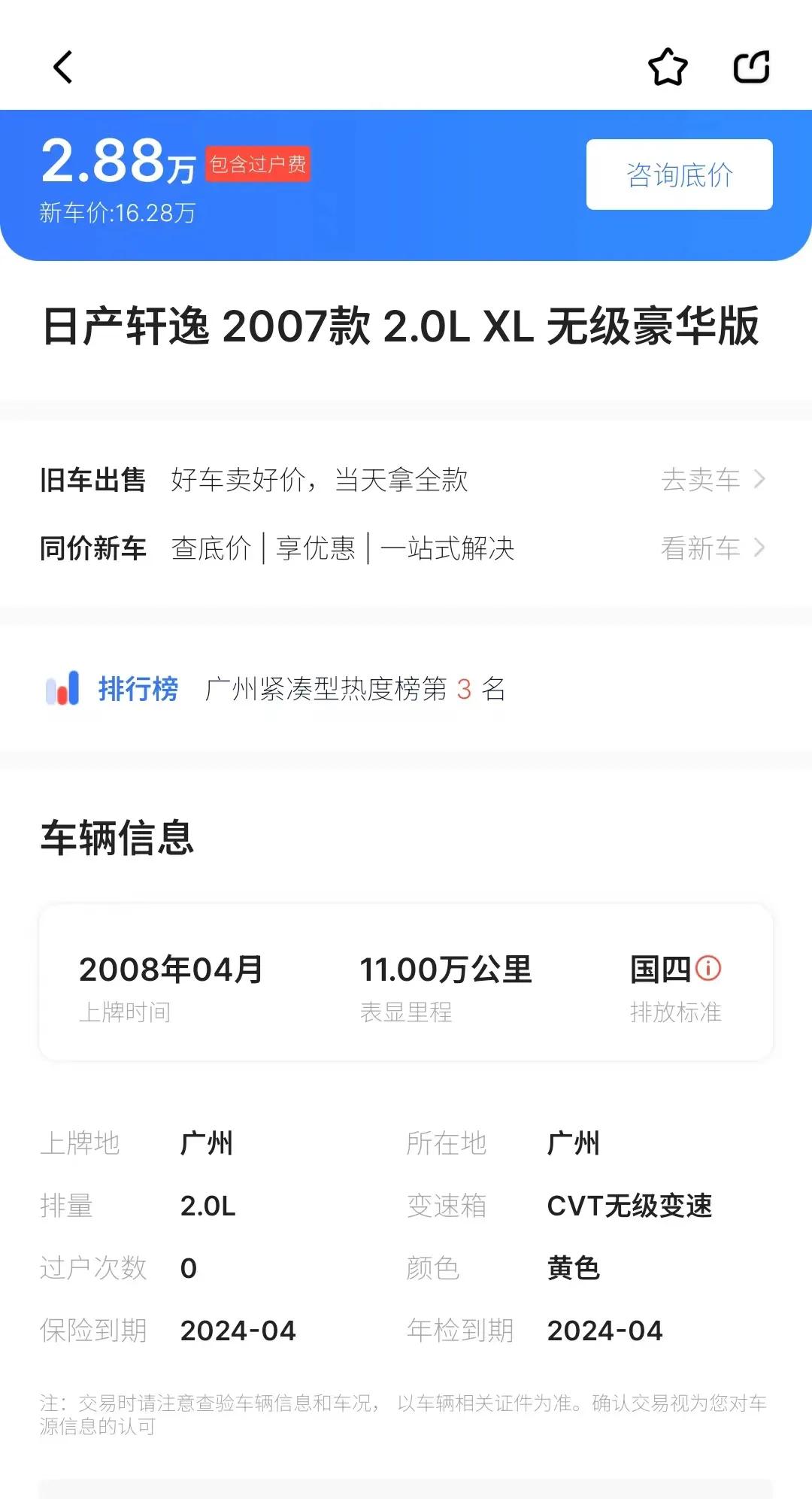Image resolution: width=812 pixels, height=1499 pixels.
Task: Open the 去卖车 sell car link
Action: click(699, 479)
